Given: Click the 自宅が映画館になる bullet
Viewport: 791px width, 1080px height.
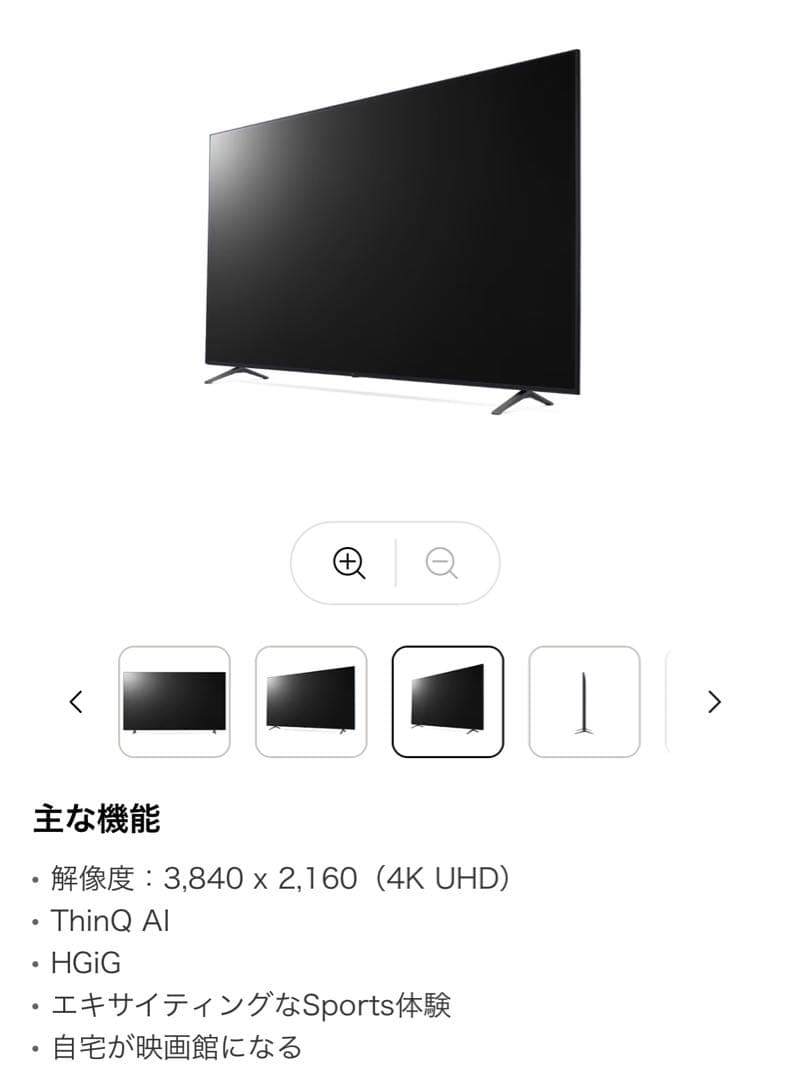Looking at the screenshot, I should (x=180, y=1047).
